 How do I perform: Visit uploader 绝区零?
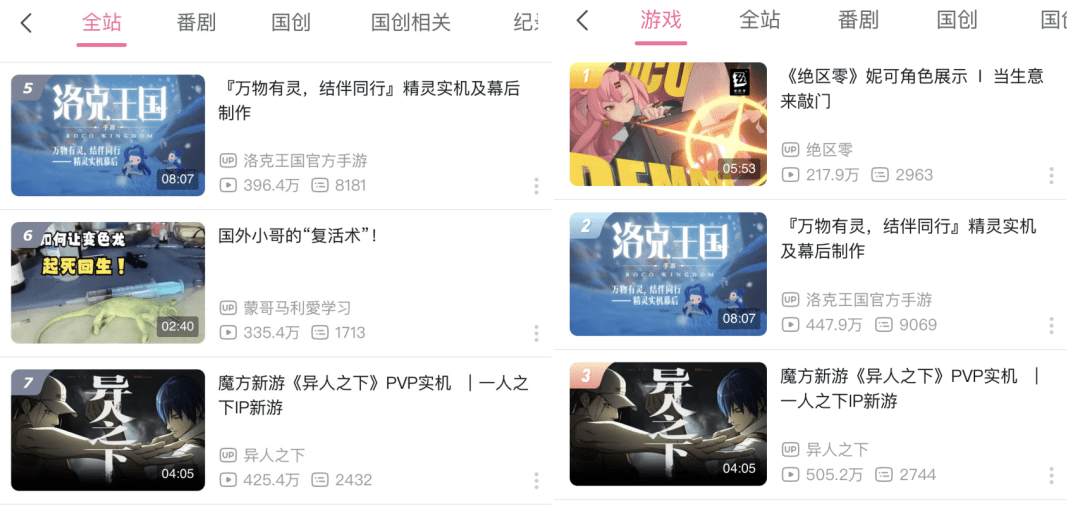click(829, 150)
